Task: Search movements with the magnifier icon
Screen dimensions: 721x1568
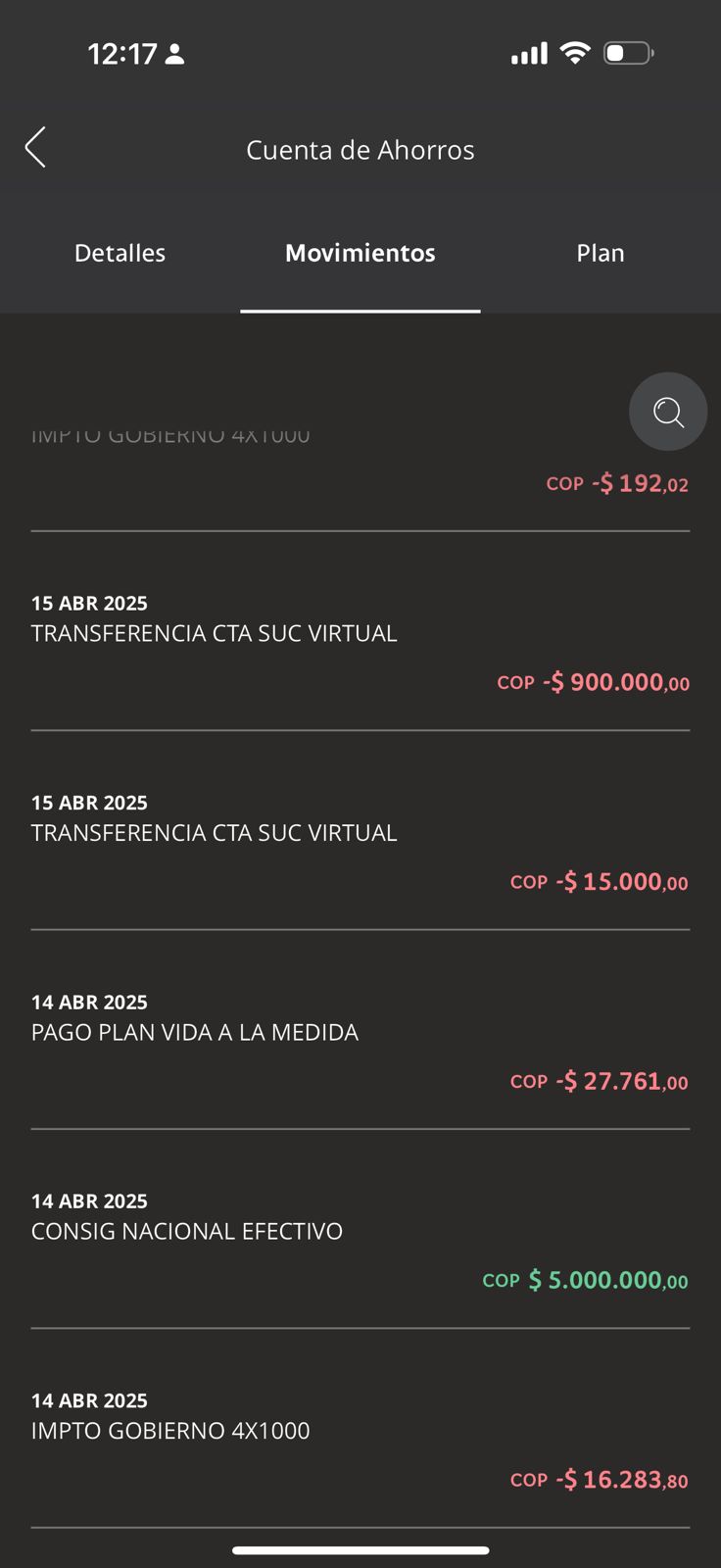Action: pos(668,412)
